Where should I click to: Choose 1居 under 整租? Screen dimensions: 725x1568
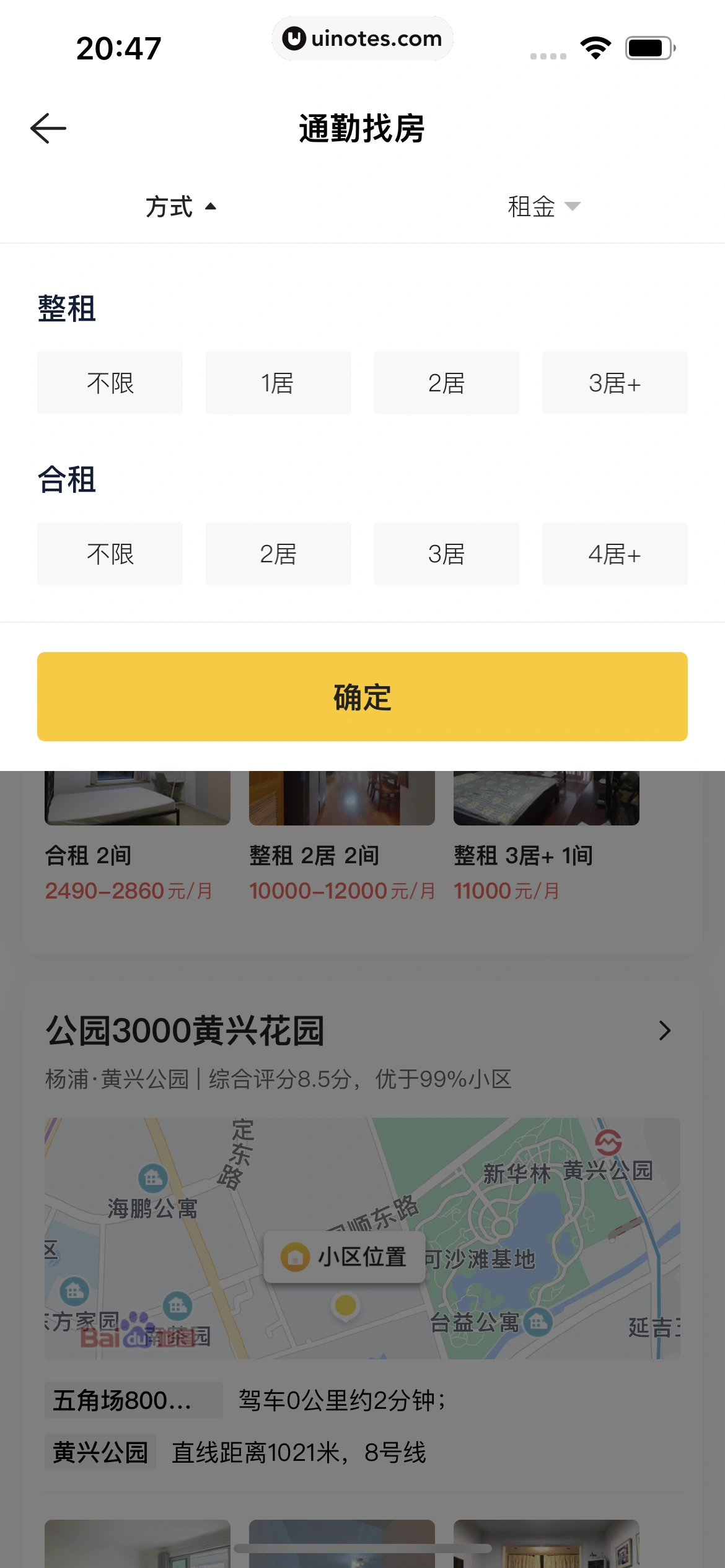point(278,383)
